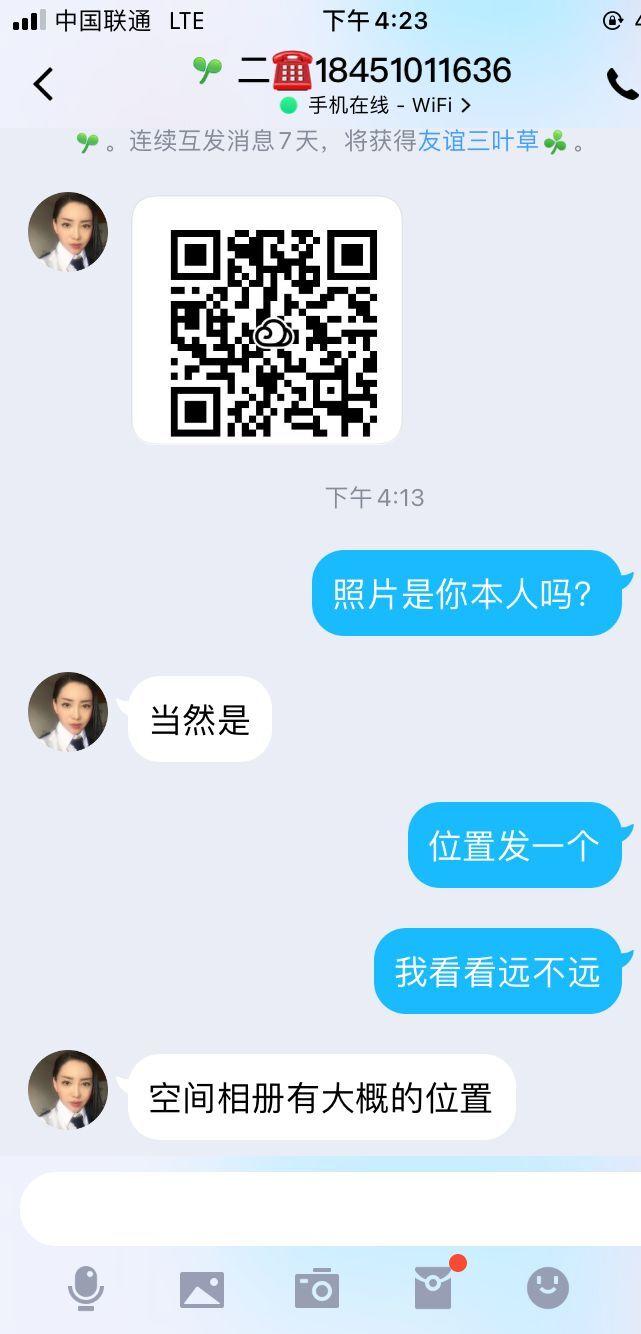Open the 友谊三叶草 link
Screen dimensions: 641x1334
478,141
